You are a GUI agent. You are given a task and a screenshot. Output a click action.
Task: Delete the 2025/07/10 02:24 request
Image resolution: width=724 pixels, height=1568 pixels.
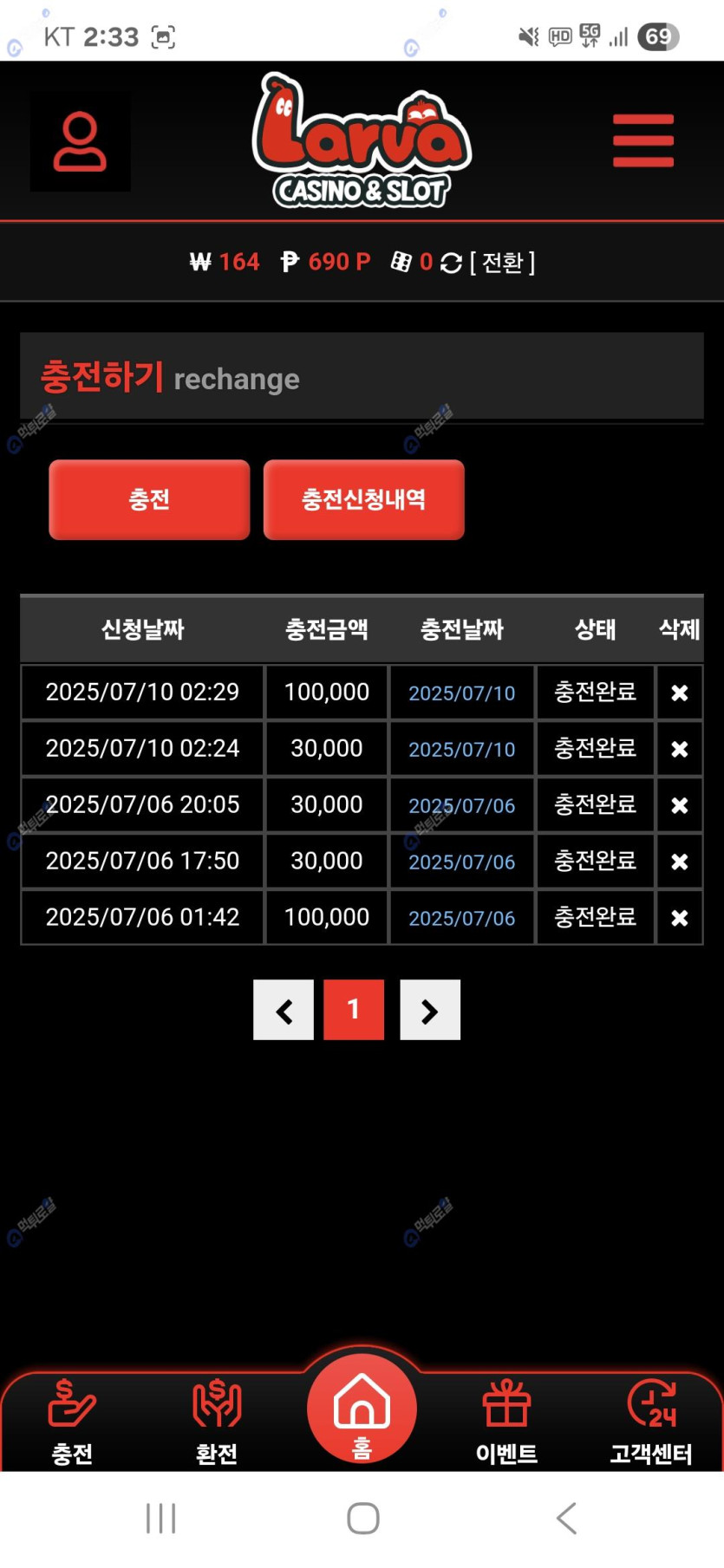click(x=679, y=749)
